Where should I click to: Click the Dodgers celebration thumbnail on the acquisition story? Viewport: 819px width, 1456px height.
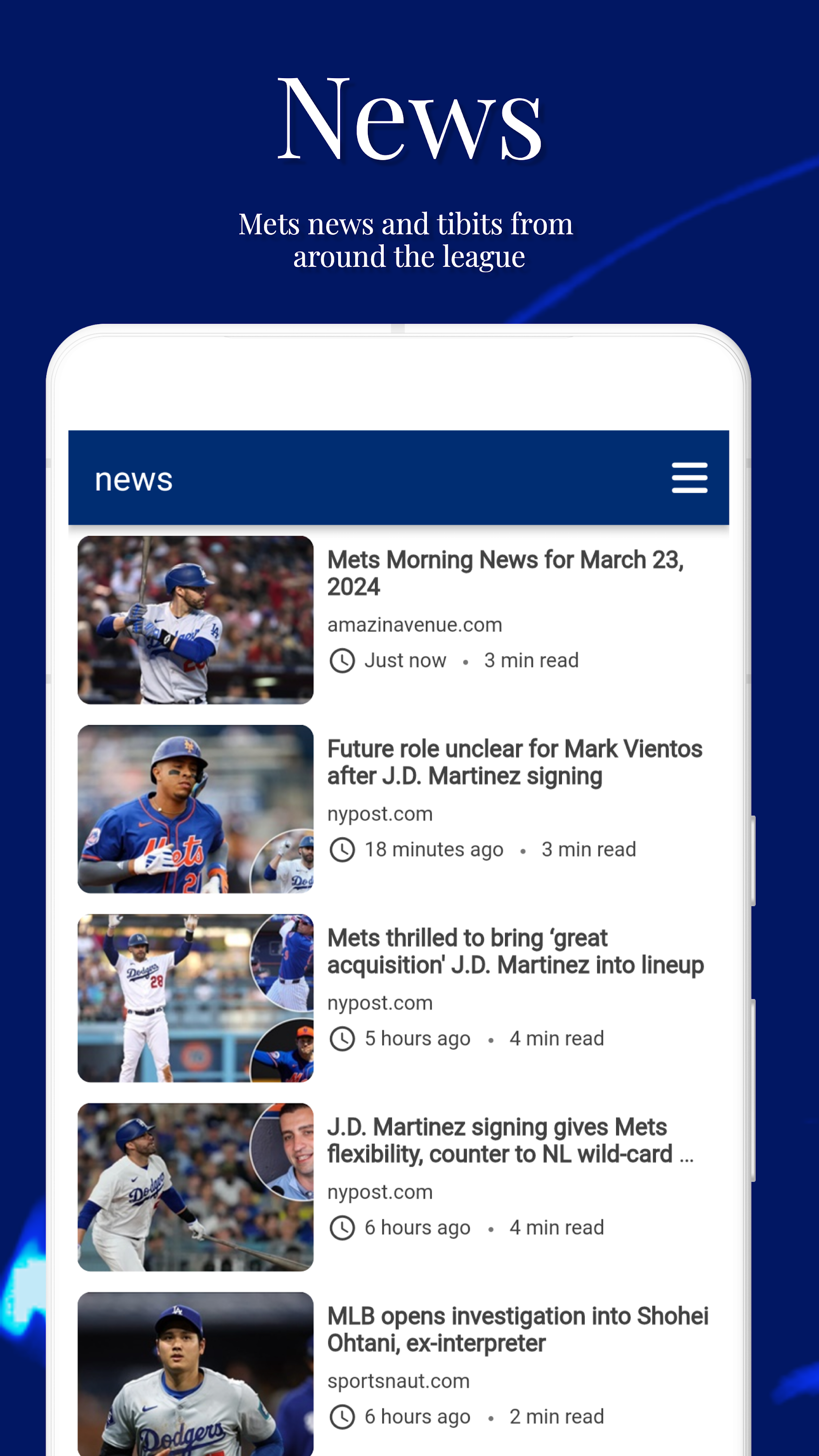pos(195,1000)
